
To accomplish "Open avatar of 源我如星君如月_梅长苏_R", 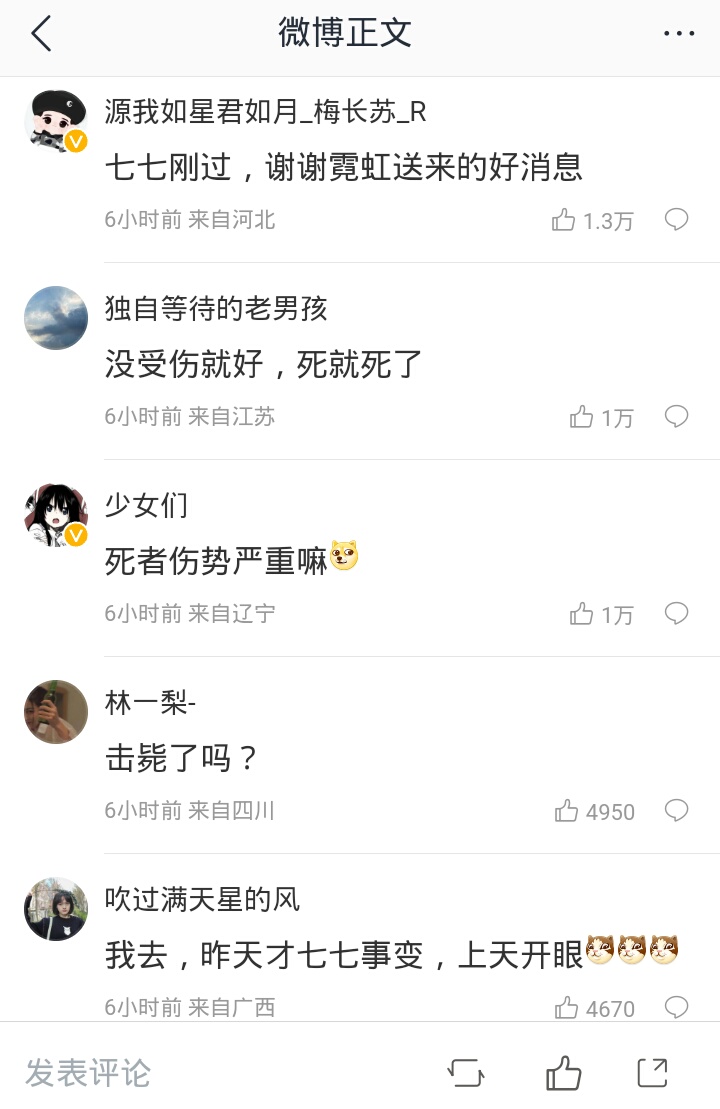I will pyautogui.click(x=56, y=121).
